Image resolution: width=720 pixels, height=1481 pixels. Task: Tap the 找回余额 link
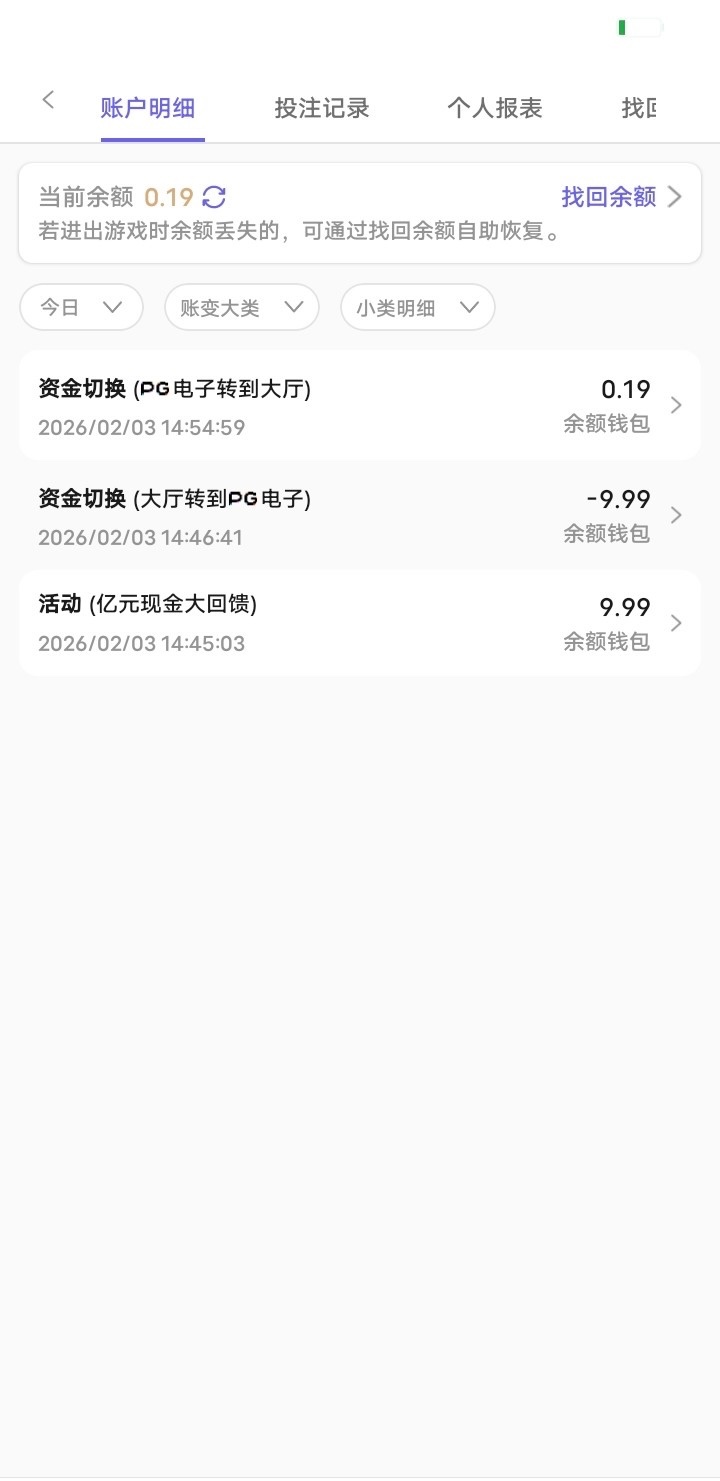point(620,196)
